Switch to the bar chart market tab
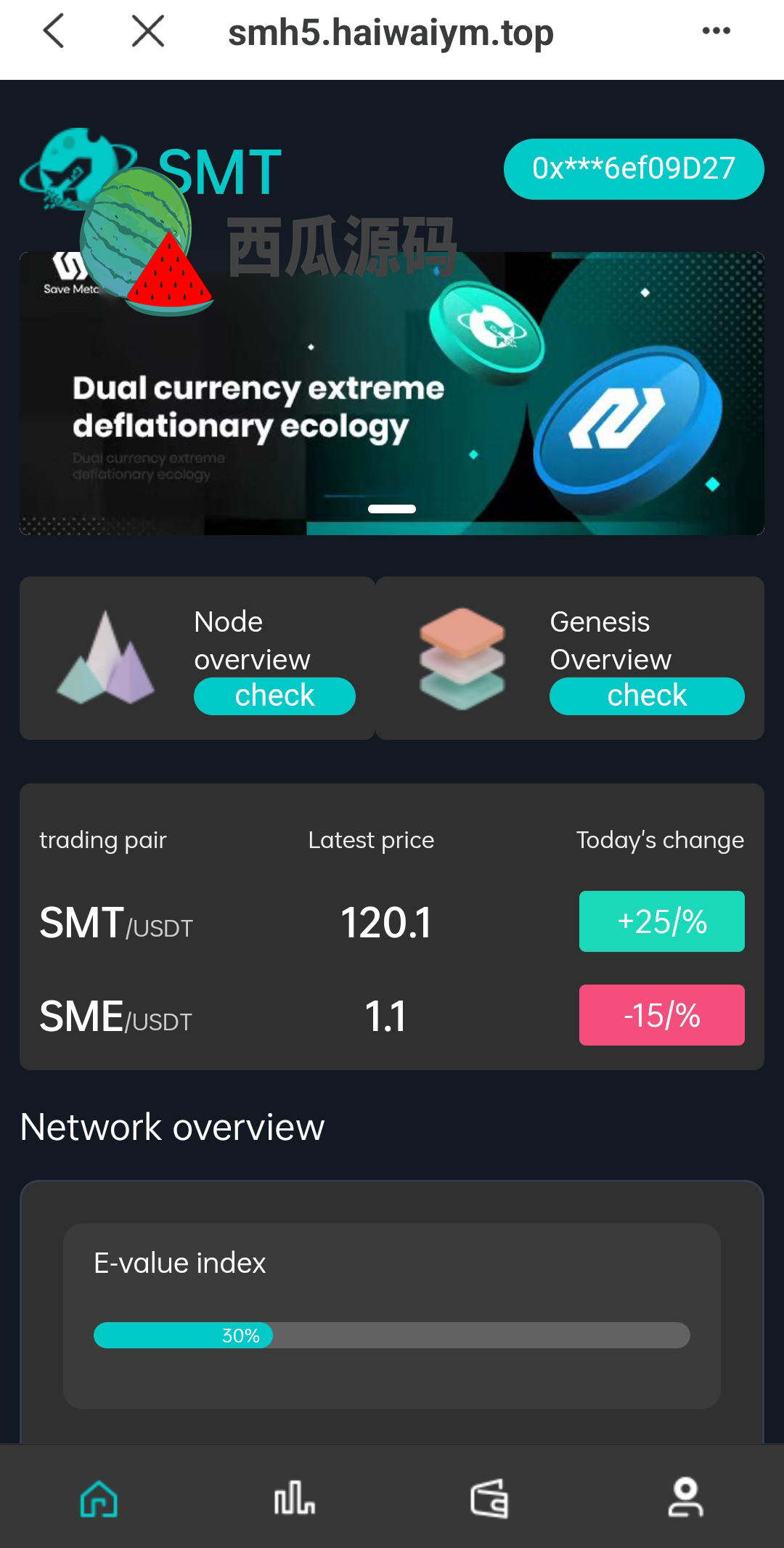The height and width of the screenshot is (1548, 784). click(x=294, y=1499)
